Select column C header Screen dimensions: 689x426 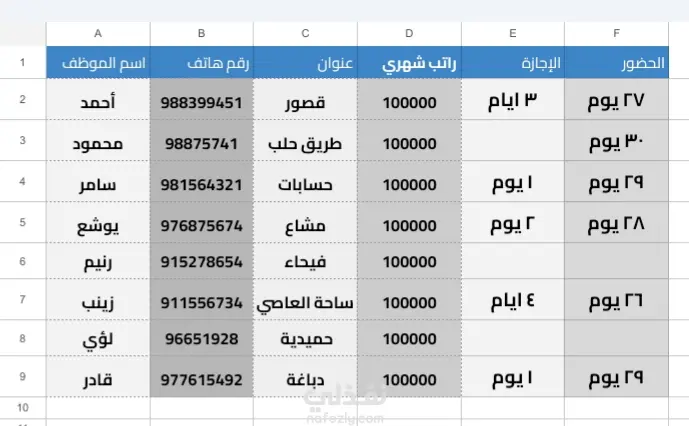point(305,33)
